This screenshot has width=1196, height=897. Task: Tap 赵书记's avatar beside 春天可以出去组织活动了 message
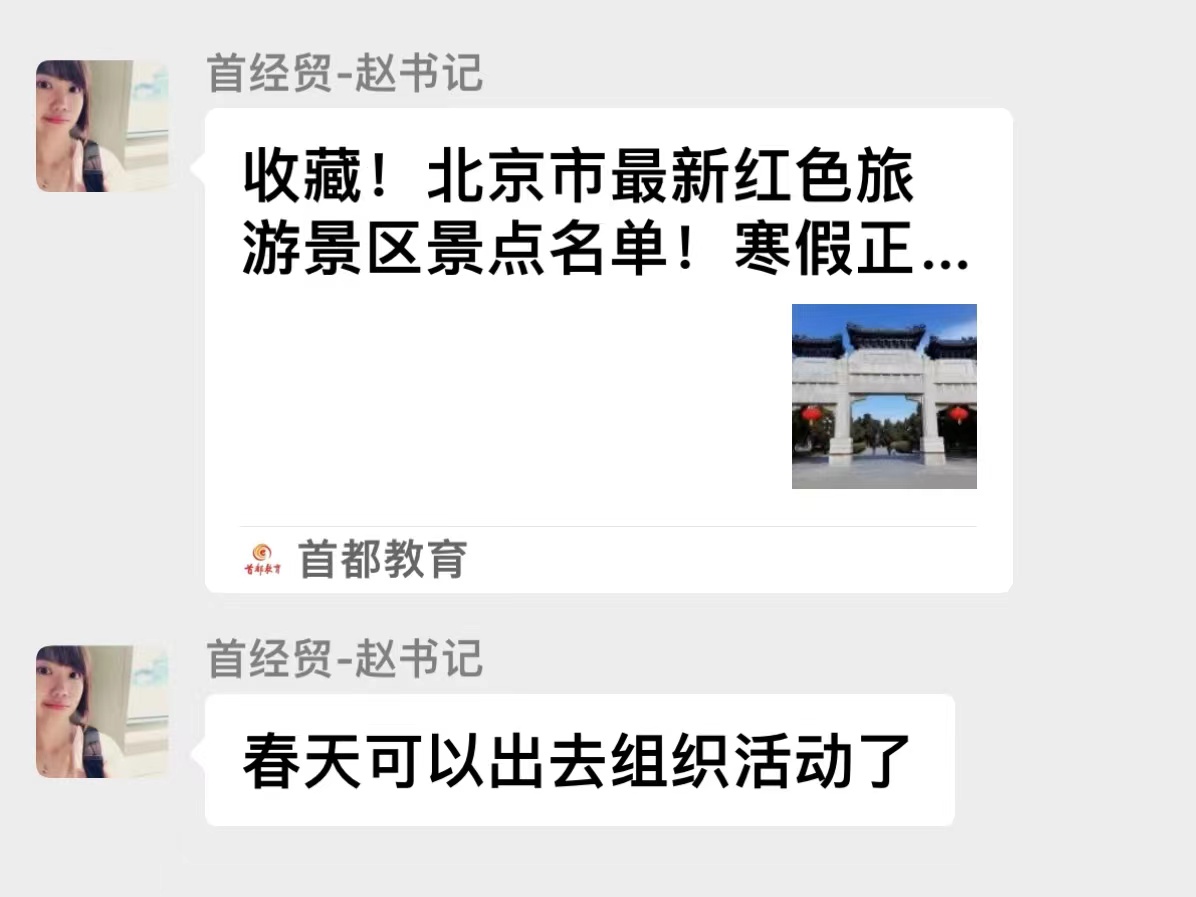click(x=102, y=712)
